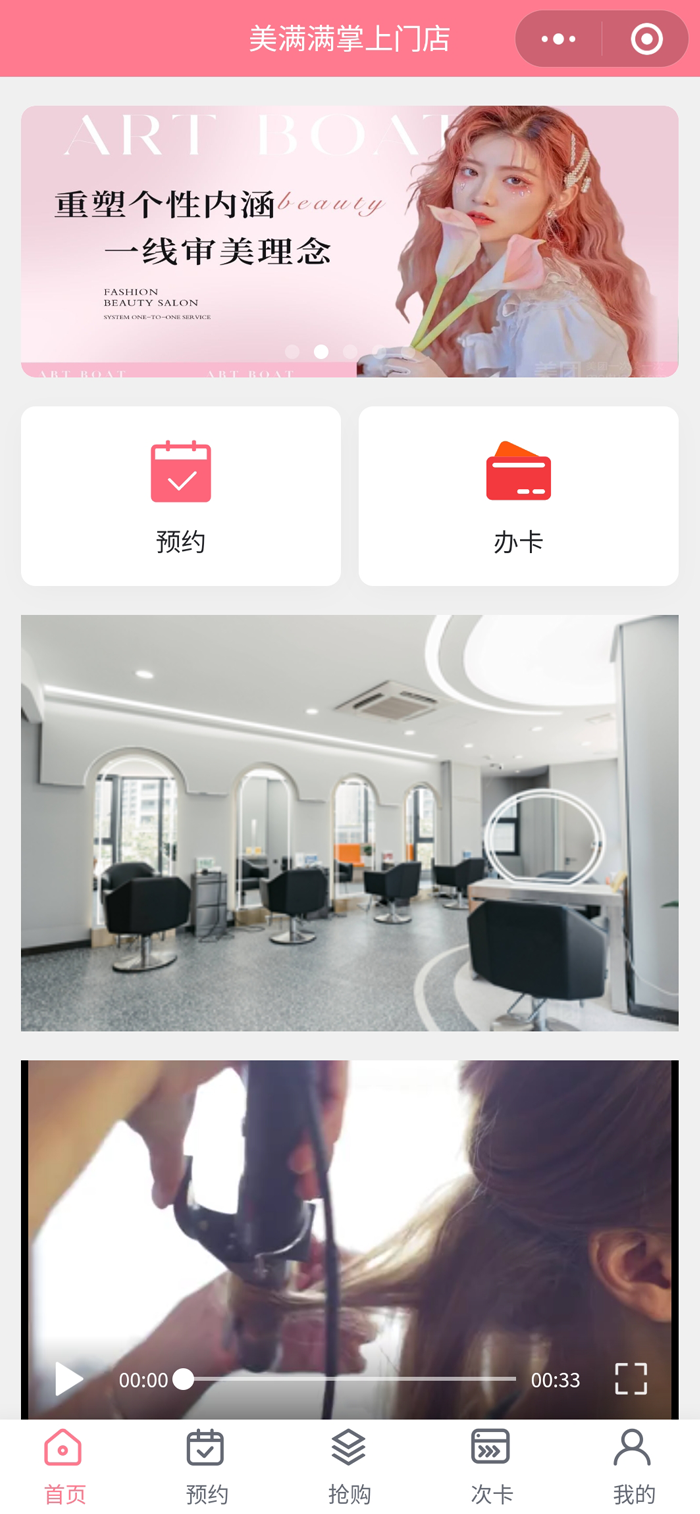
Task: Play the hair styling video
Action: [x=69, y=1379]
